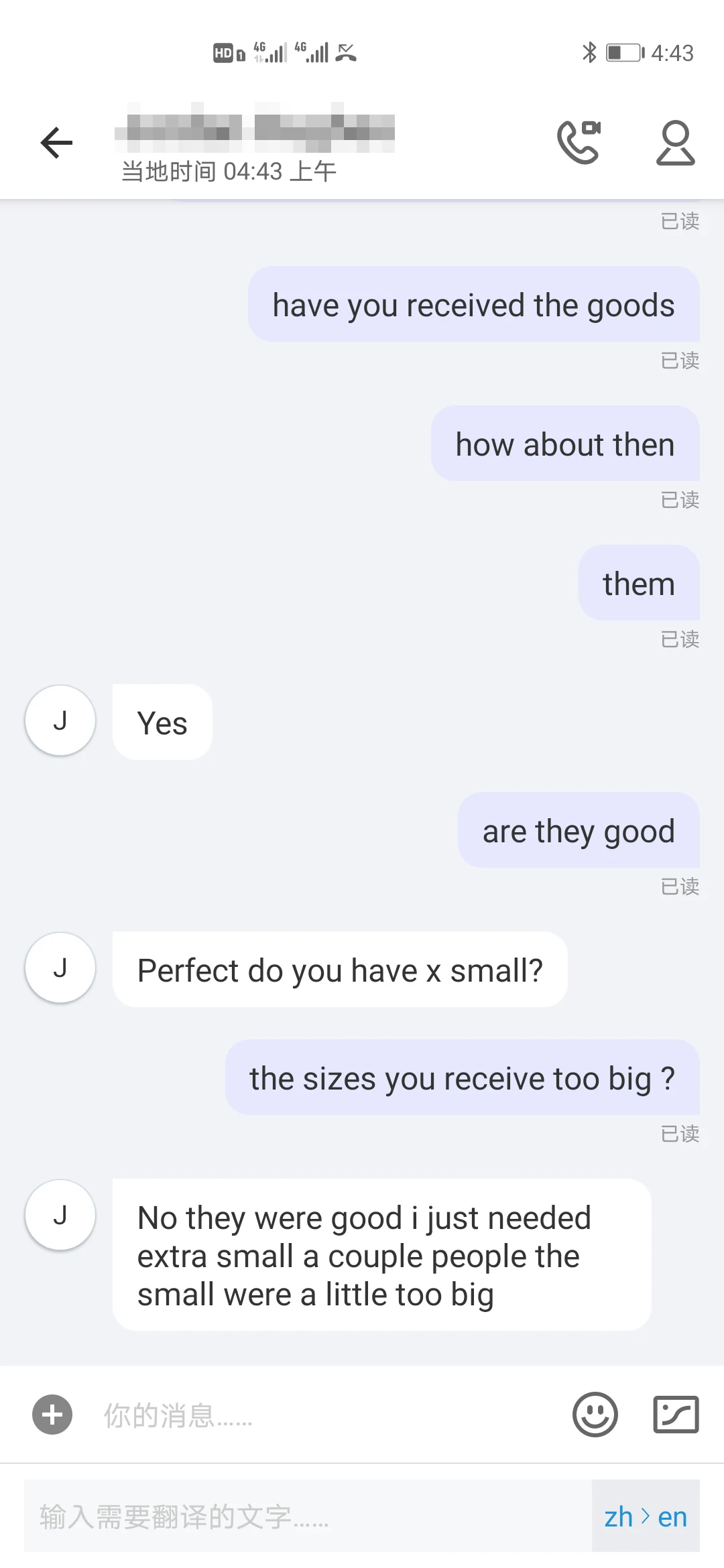Go back using the arrow icon

click(x=56, y=143)
